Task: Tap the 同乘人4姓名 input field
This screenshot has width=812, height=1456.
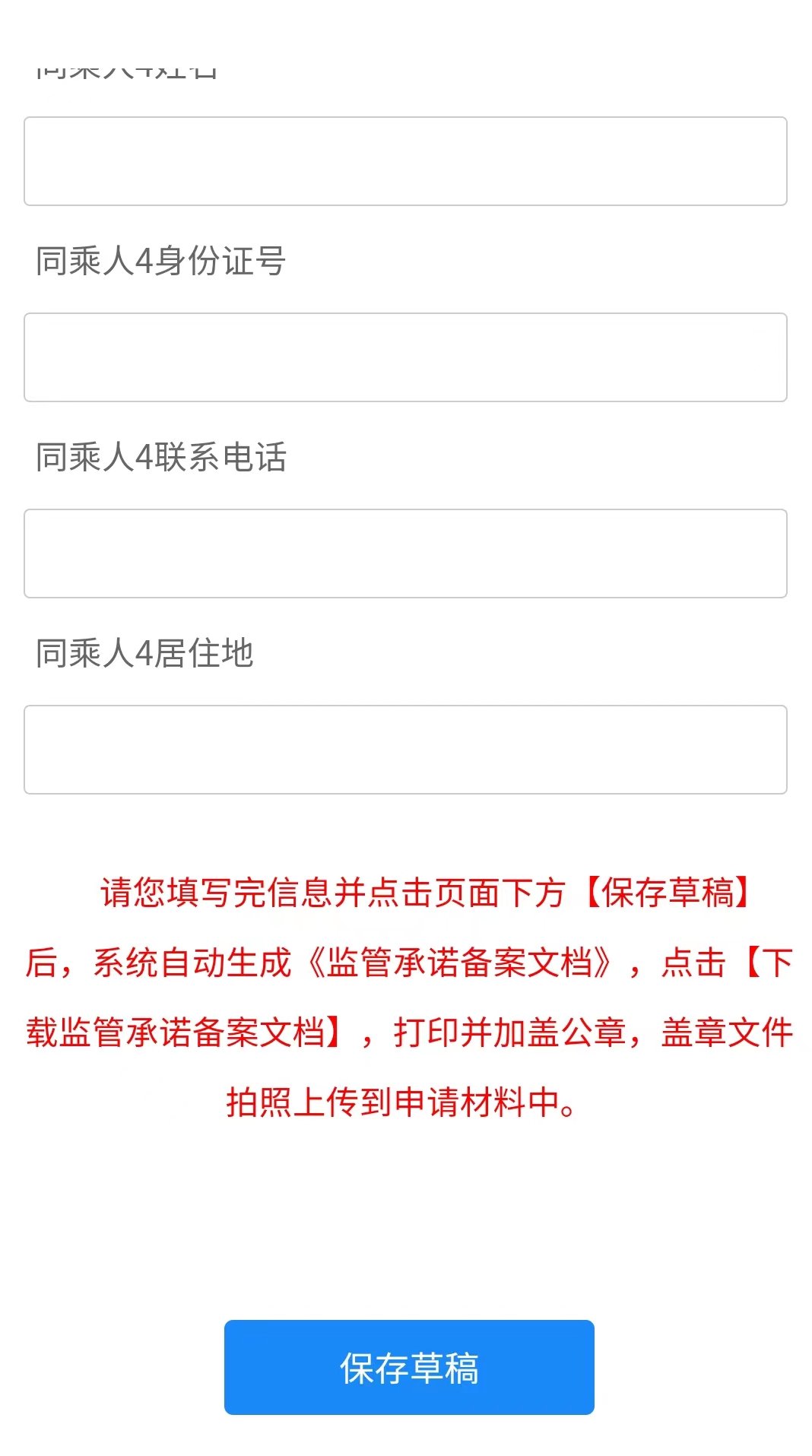Action: [x=405, y=161]
